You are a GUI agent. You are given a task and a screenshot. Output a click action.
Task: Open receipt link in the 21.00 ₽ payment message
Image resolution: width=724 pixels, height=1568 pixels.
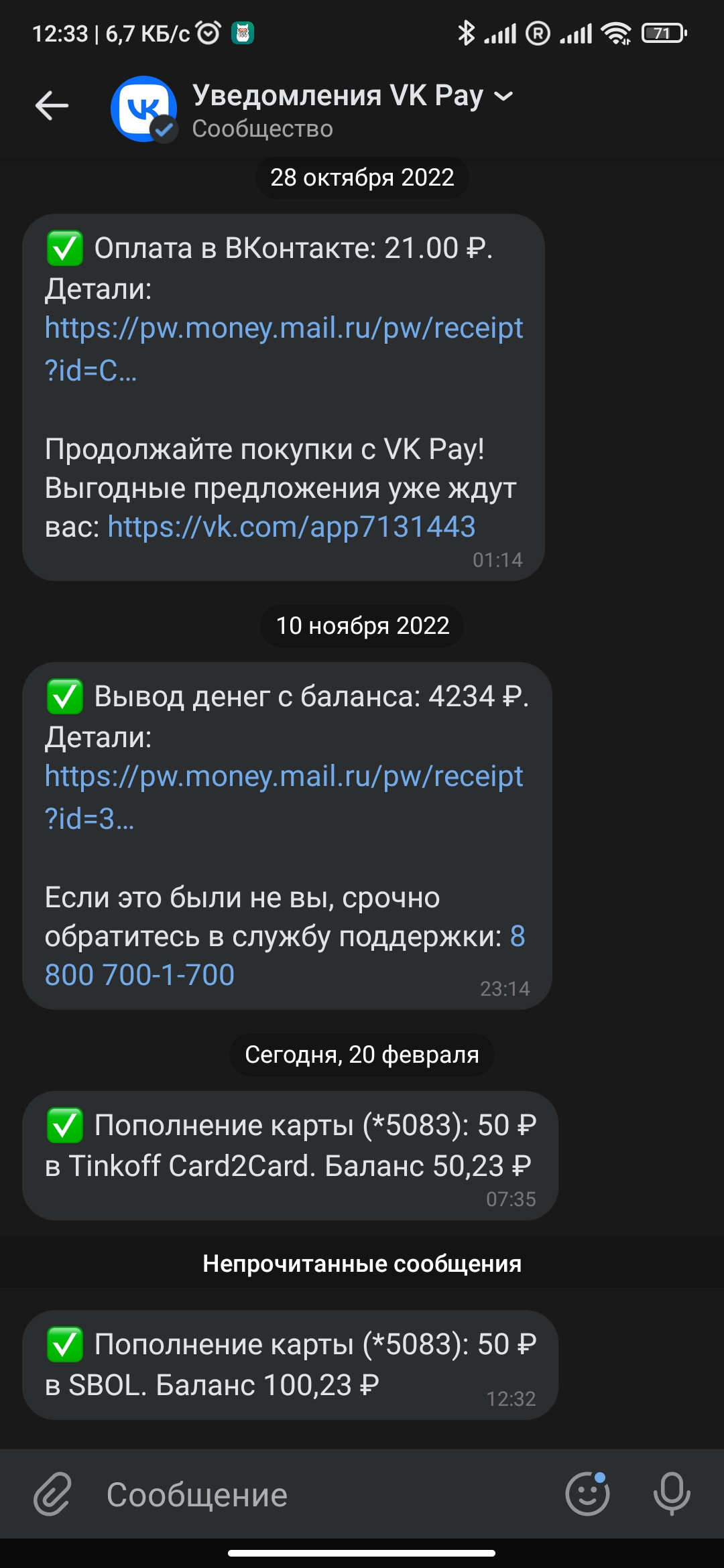(284, 329)
